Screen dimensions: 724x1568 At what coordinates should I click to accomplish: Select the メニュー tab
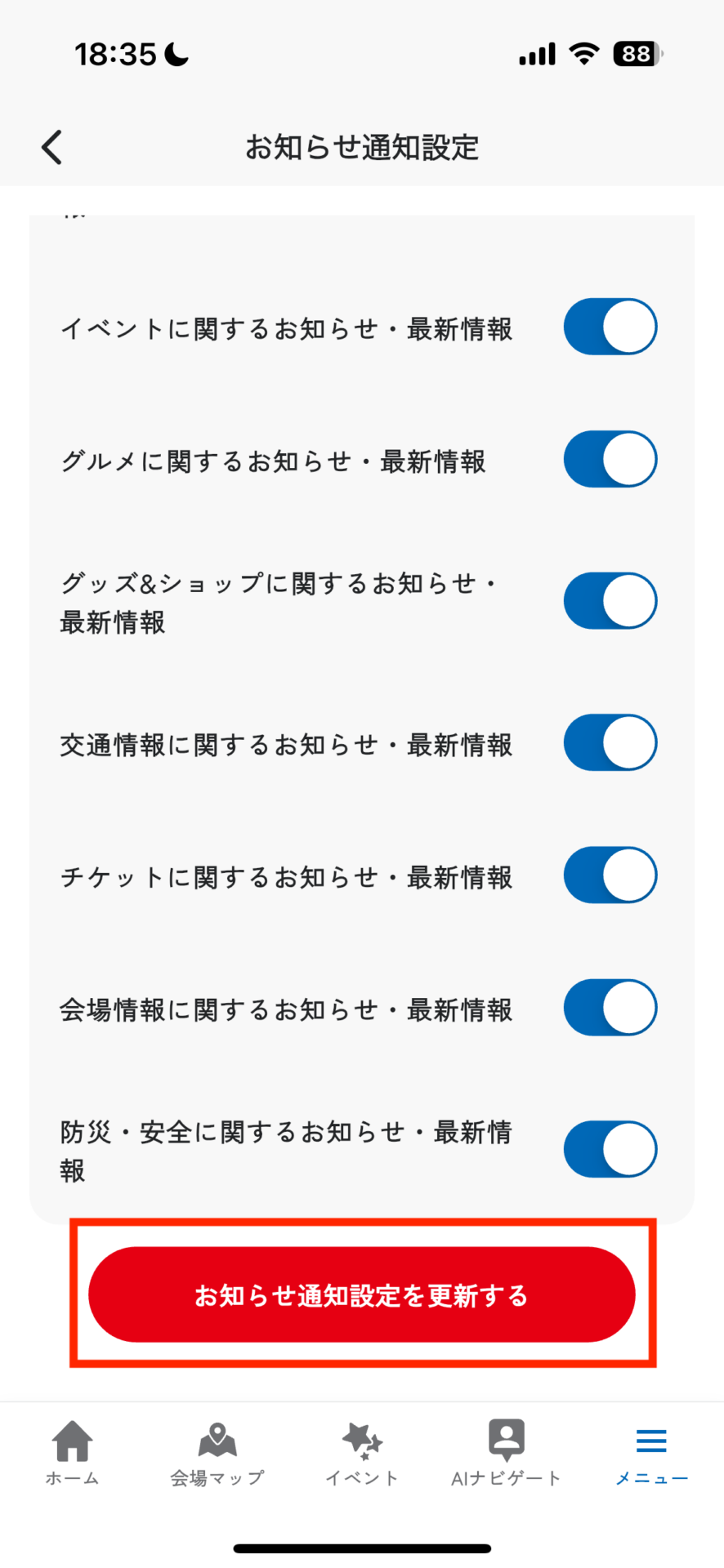(651, 1454)
